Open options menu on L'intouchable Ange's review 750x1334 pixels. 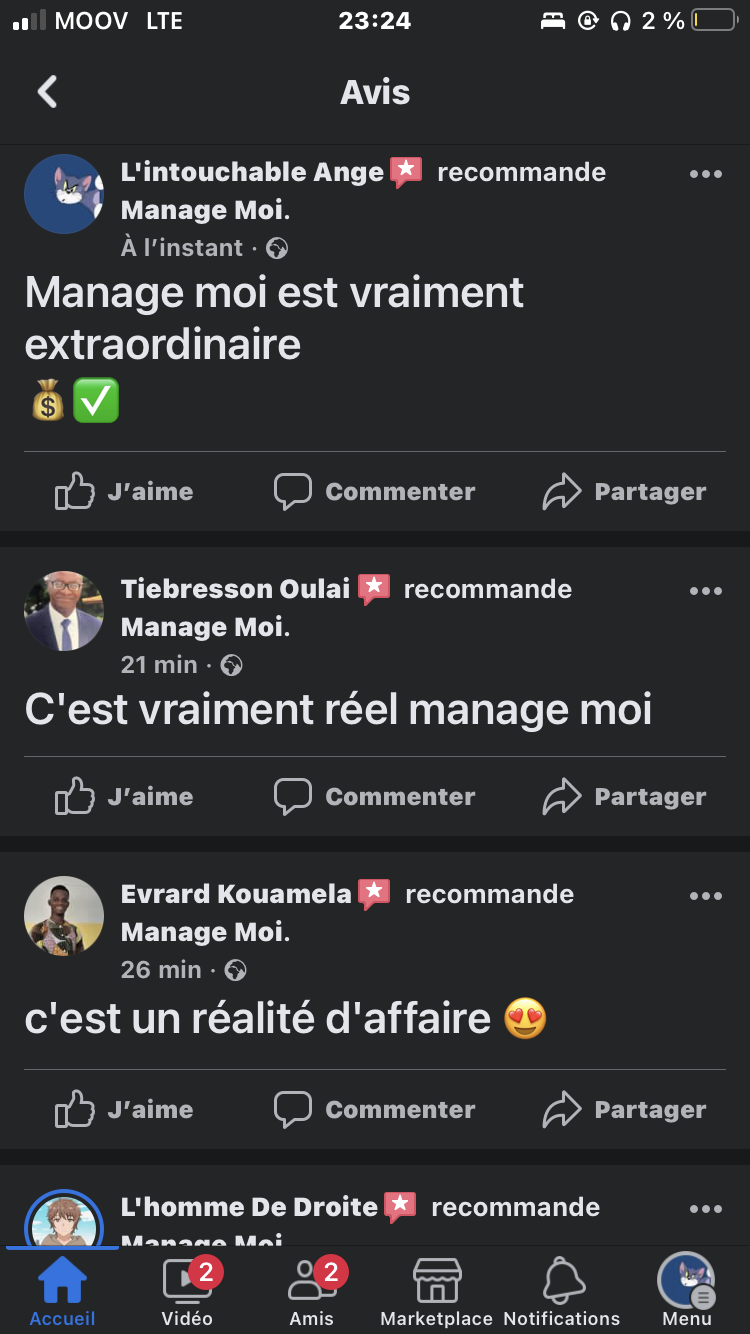tap(705, 174)
